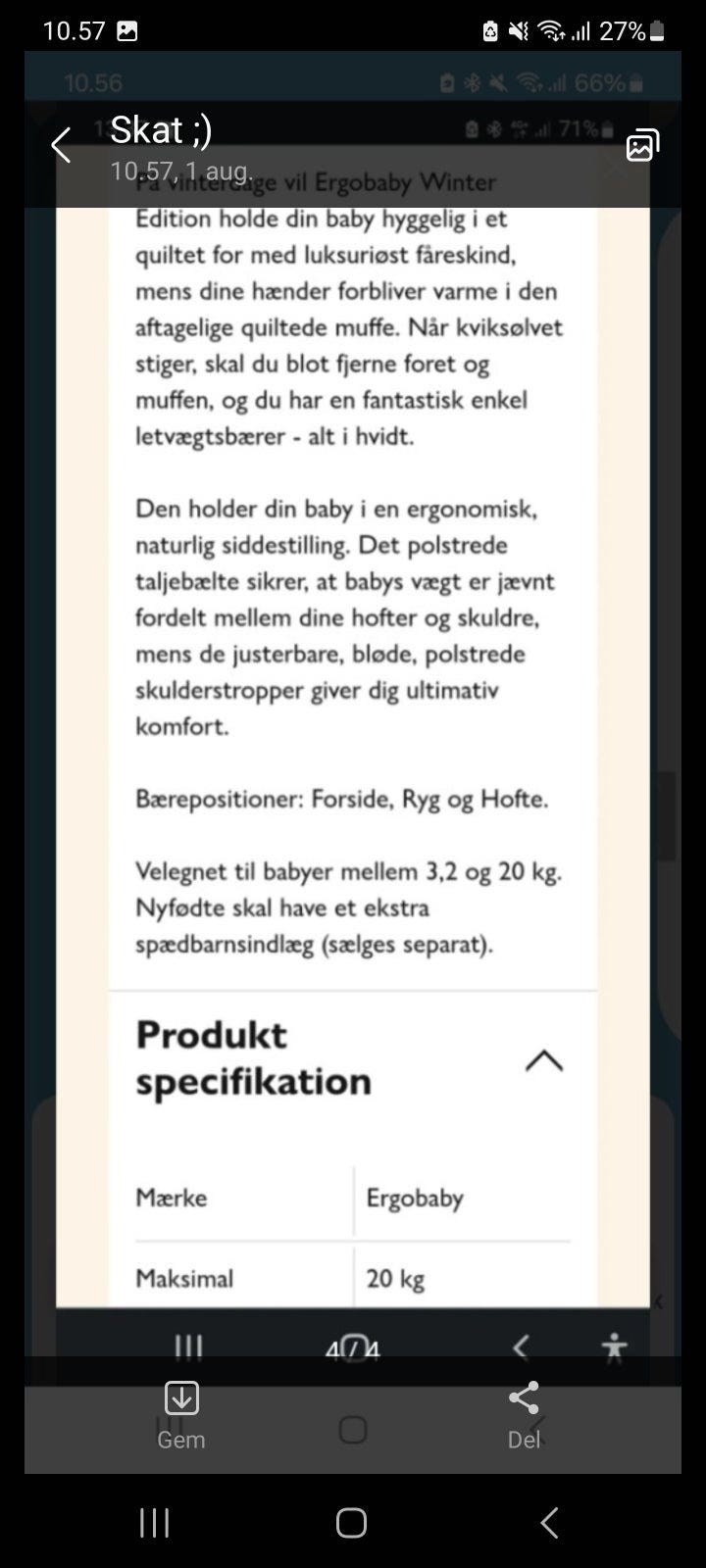Tap the battery percentage showing 27%
706x1568 pixels.
click(625, 31)
